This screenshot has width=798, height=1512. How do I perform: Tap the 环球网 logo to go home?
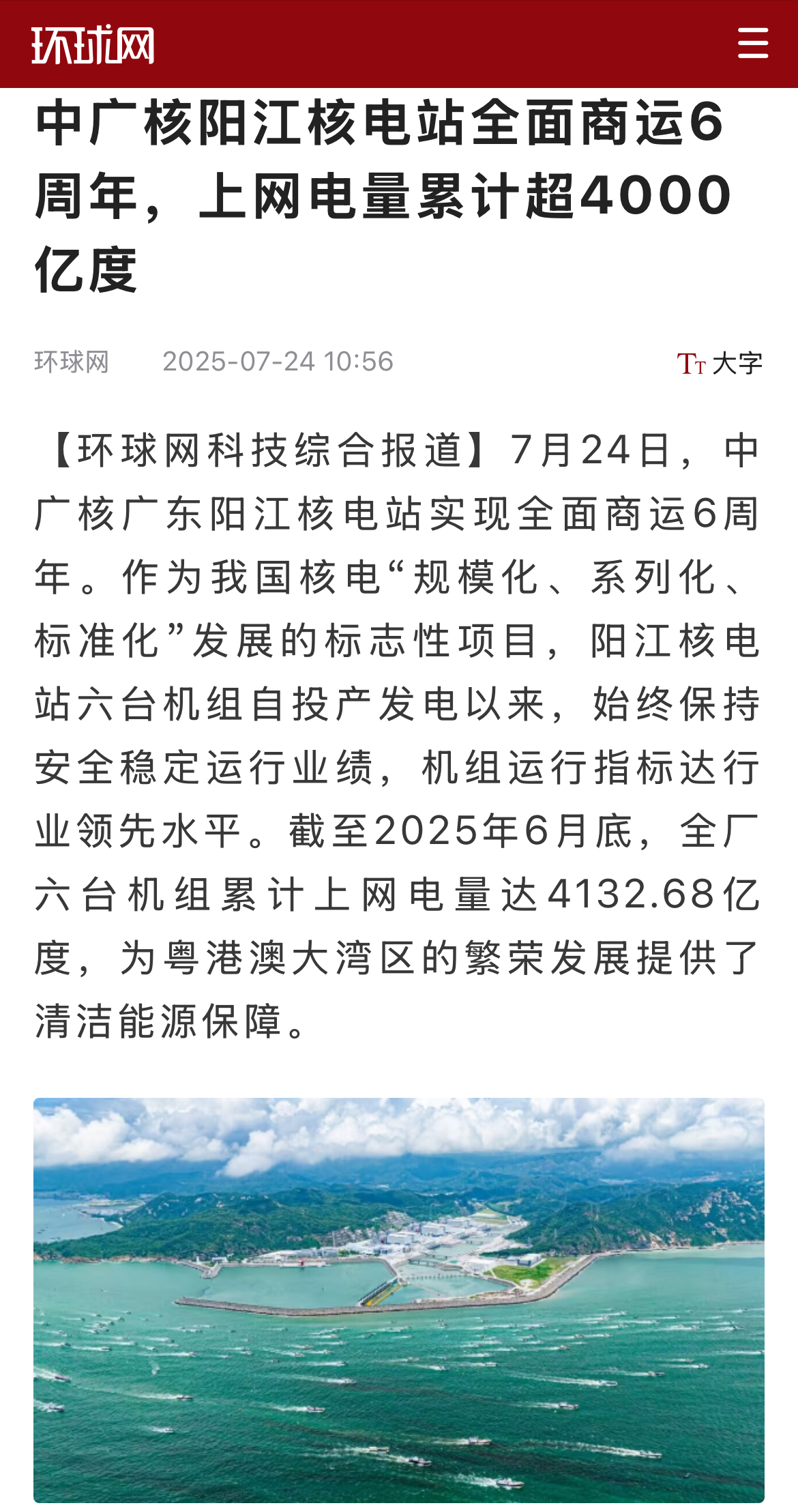[x=93, y=45]
